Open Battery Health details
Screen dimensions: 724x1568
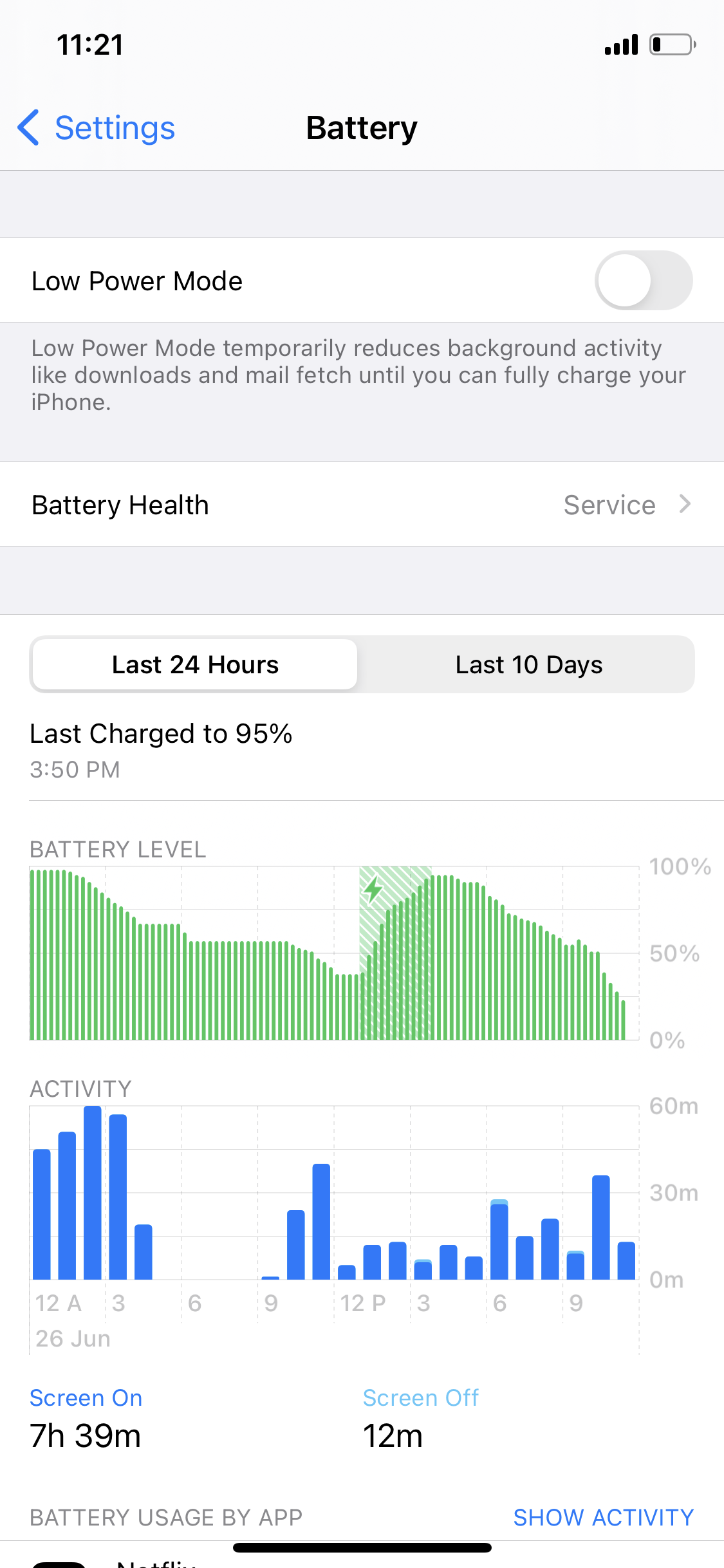click(362, 505)
